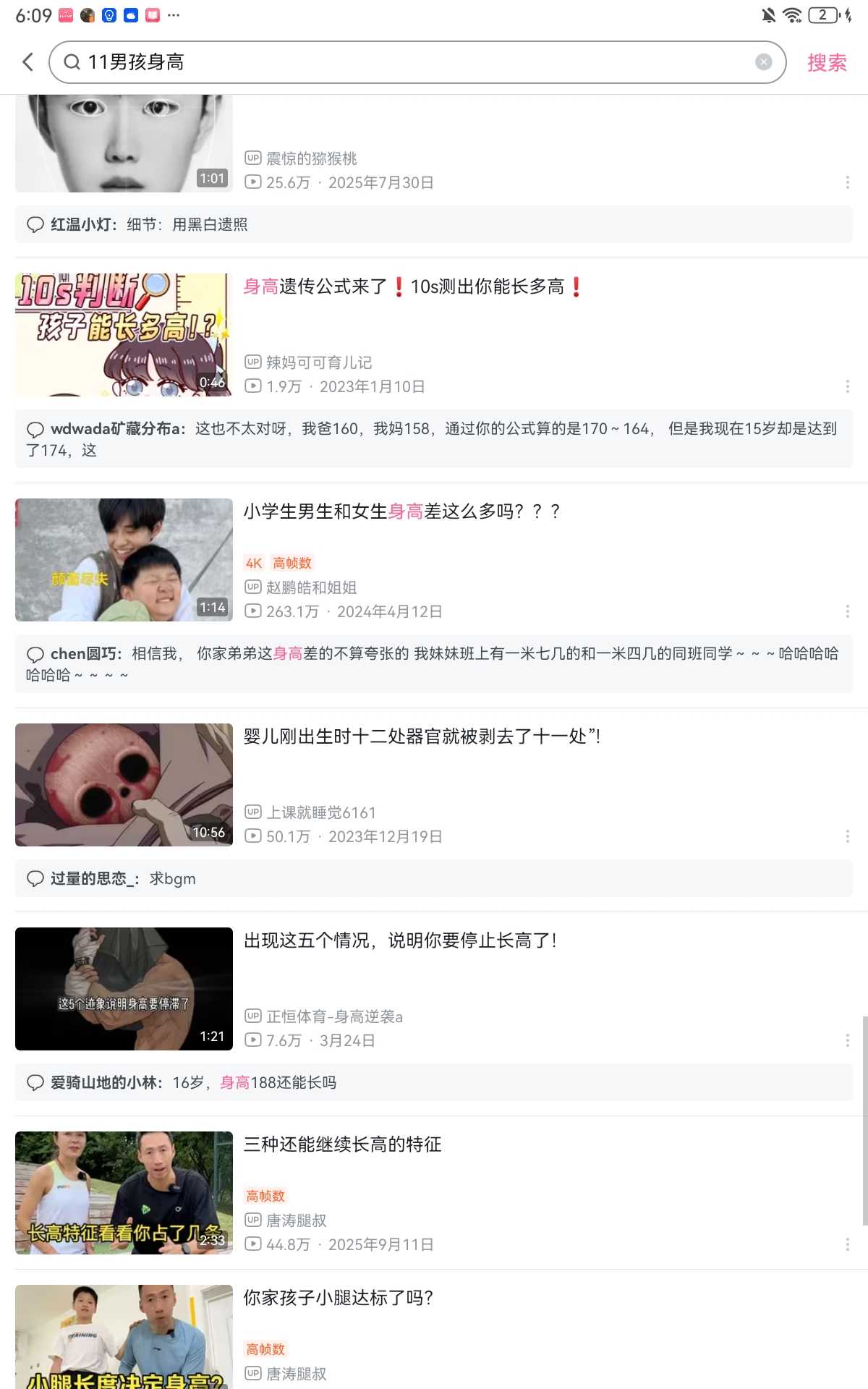Open more options for 上课就睡觉6161's video
Viewport: 868px width, 1389px height.
[x=847, y=836]
